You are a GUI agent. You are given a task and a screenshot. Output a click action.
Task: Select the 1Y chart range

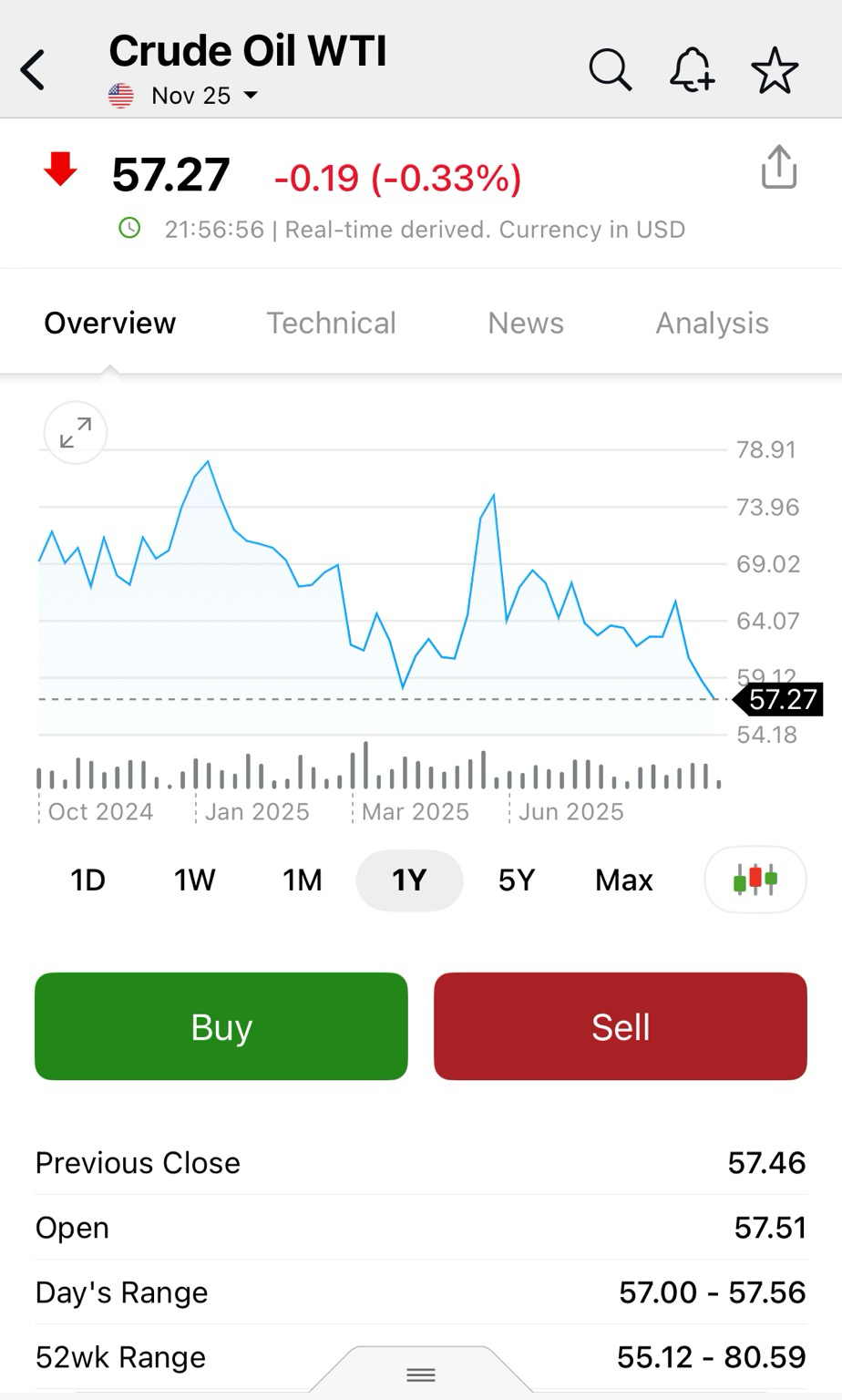(409, 880)
